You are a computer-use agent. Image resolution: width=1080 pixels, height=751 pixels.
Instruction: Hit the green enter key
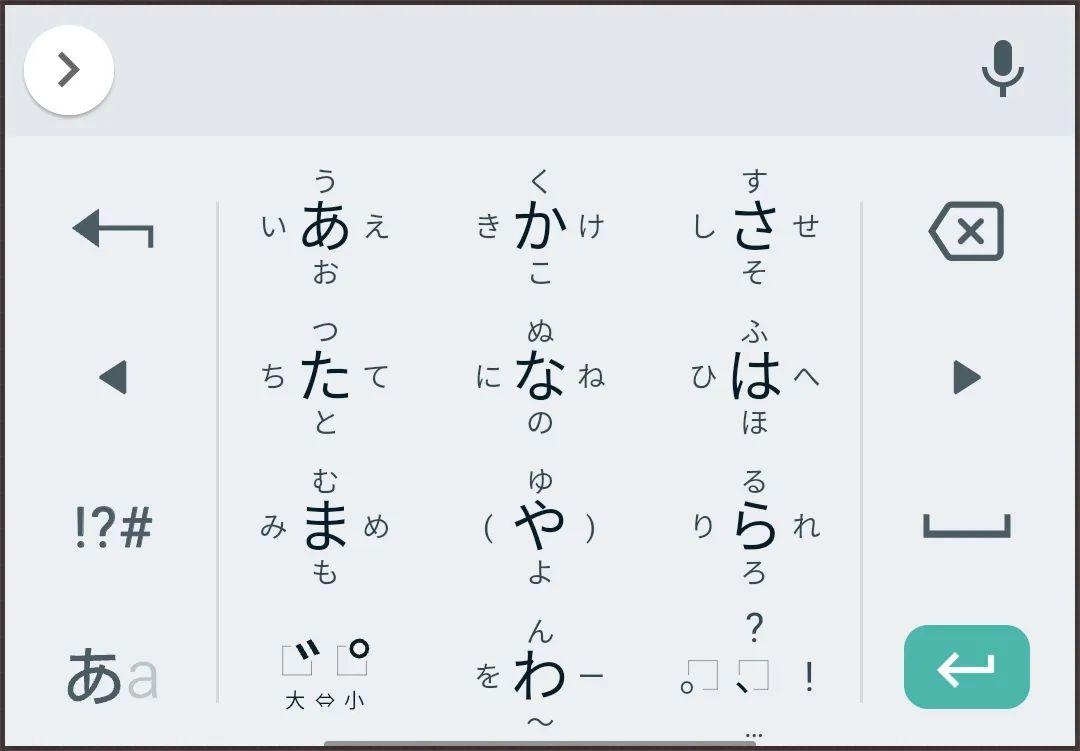[966, 667]
